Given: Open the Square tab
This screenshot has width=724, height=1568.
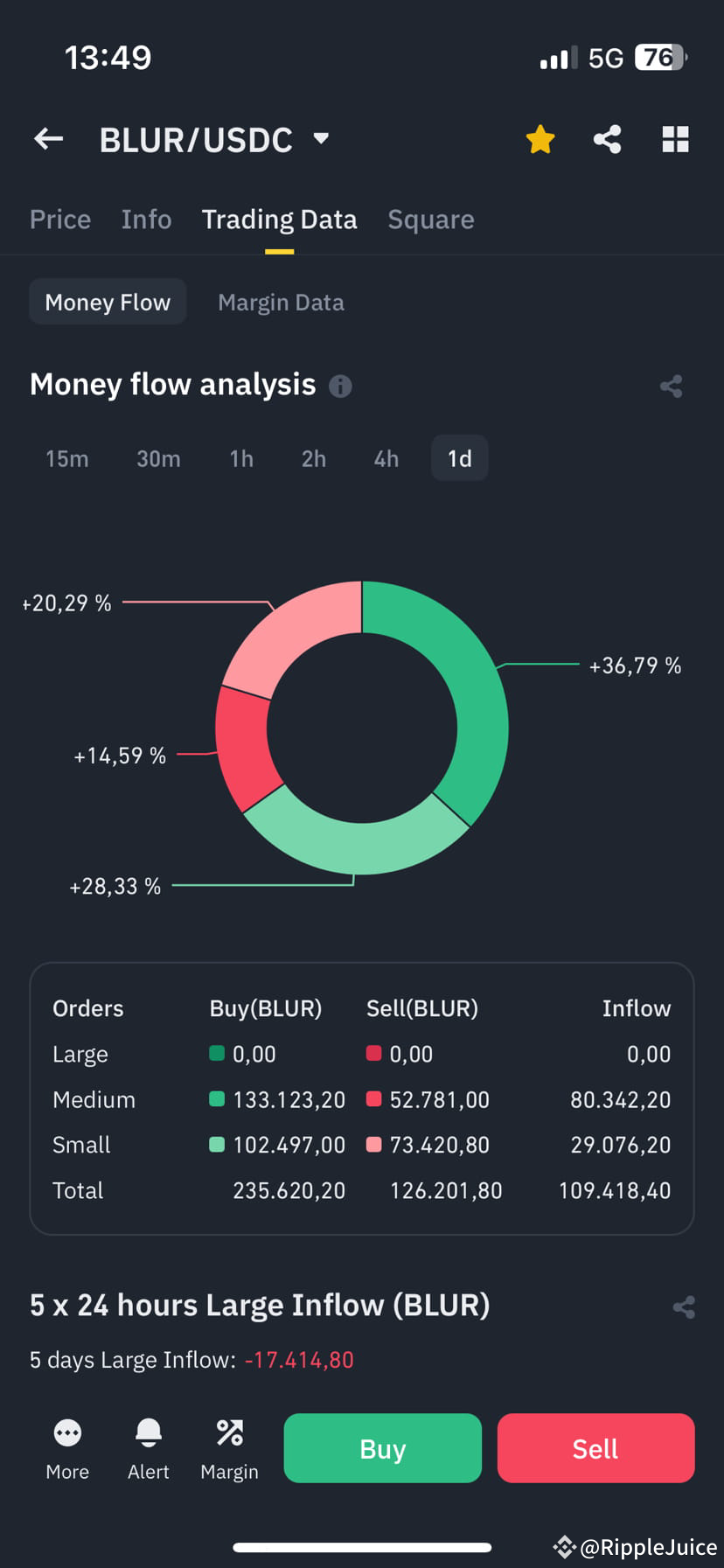Looking at the screenshot, I should 430,219.
